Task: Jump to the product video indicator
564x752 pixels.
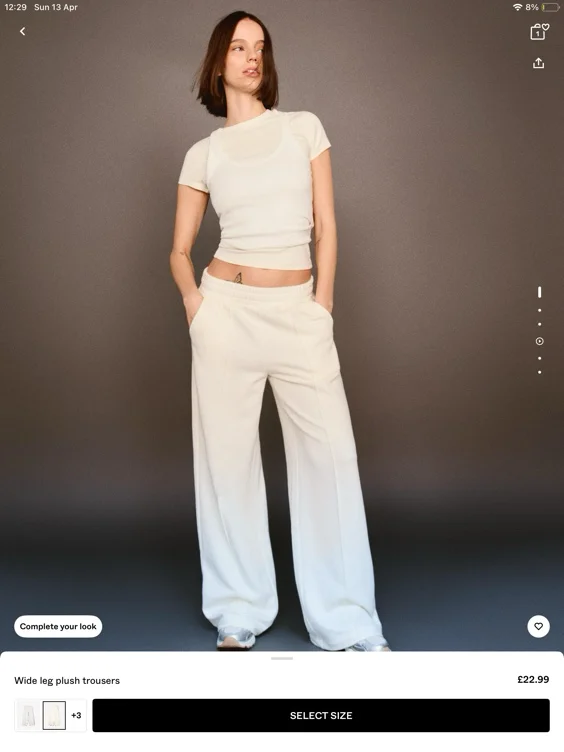Action: [x=540, y=341]
